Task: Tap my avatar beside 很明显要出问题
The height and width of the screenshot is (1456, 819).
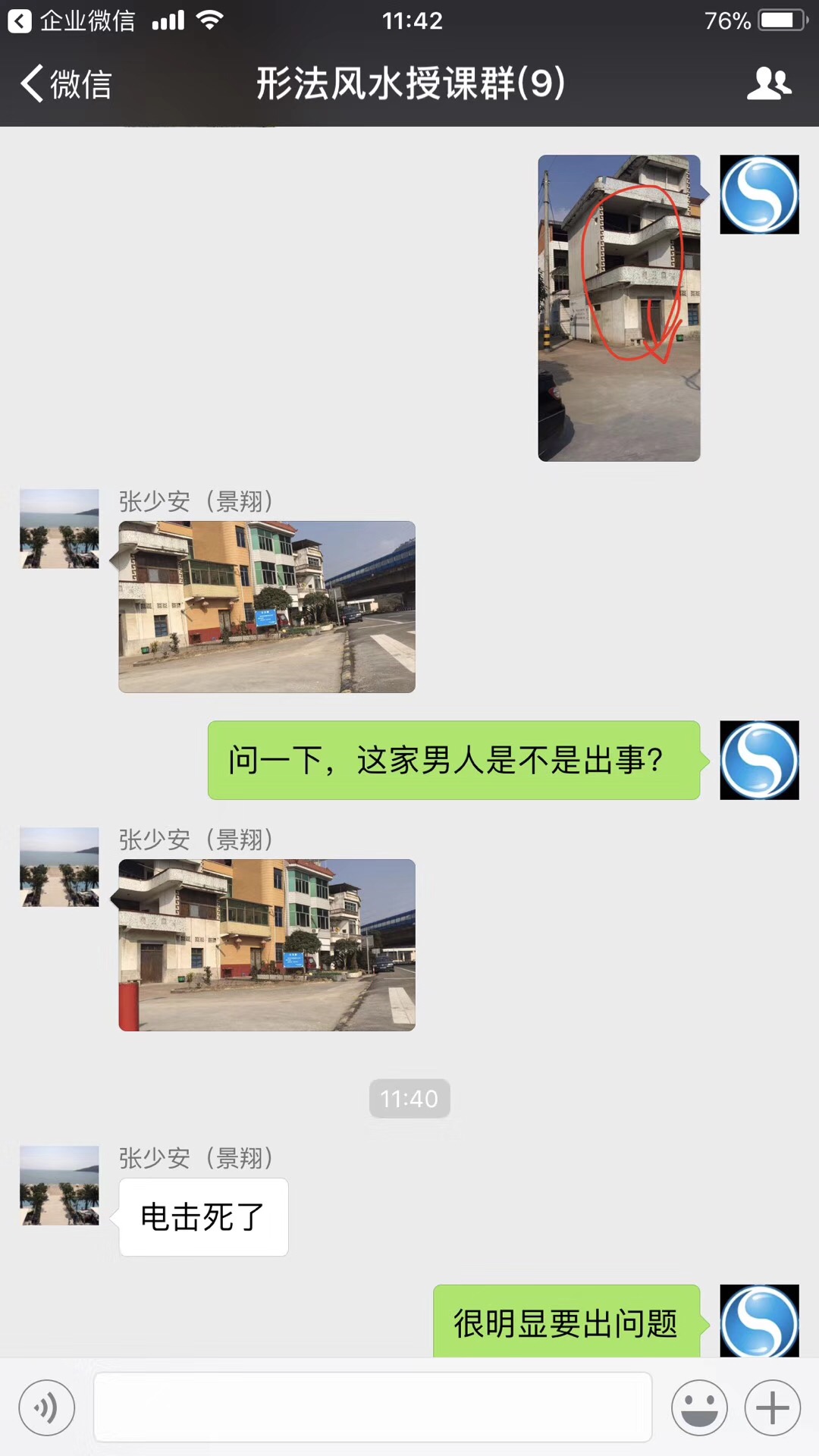Action: pos(759,1320)
